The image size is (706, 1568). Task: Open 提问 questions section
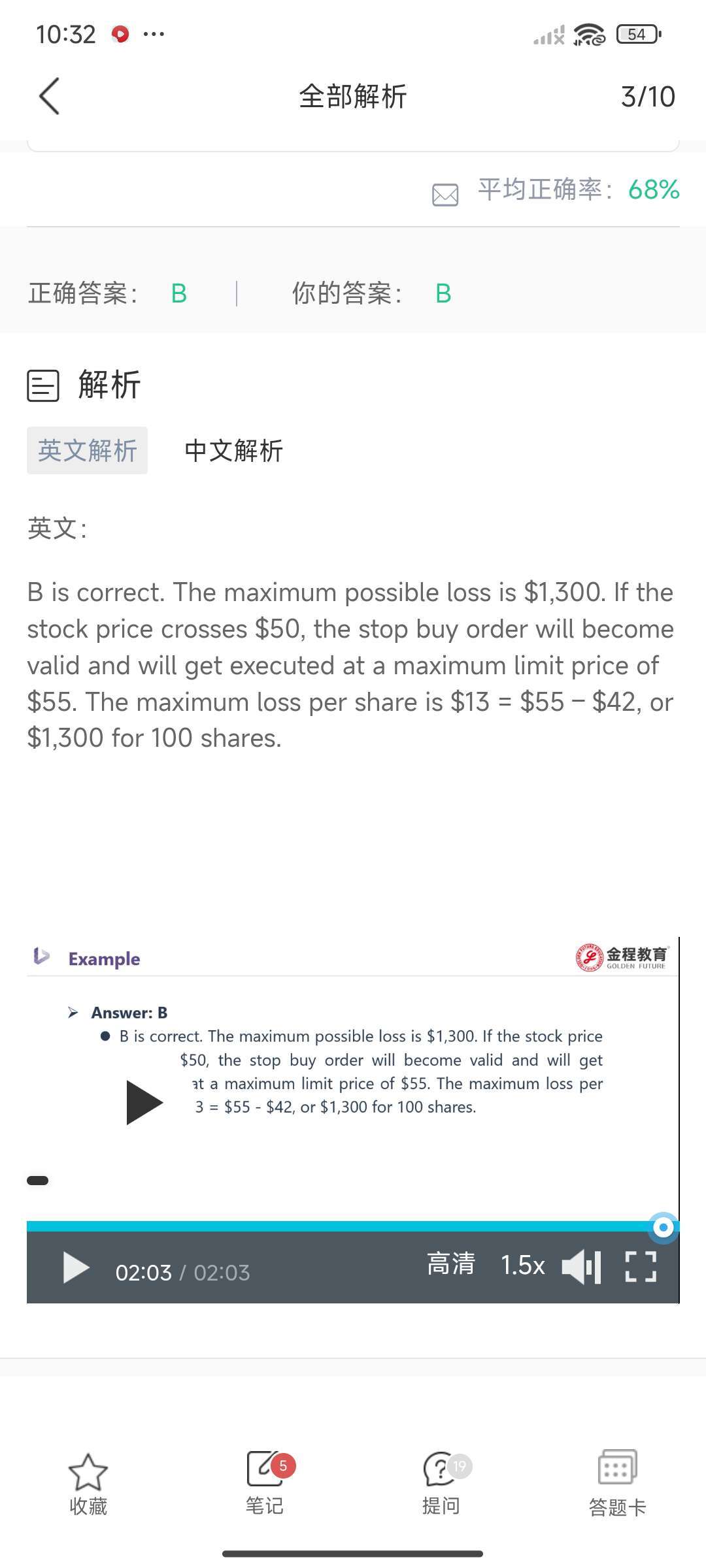pos(442,1483)
